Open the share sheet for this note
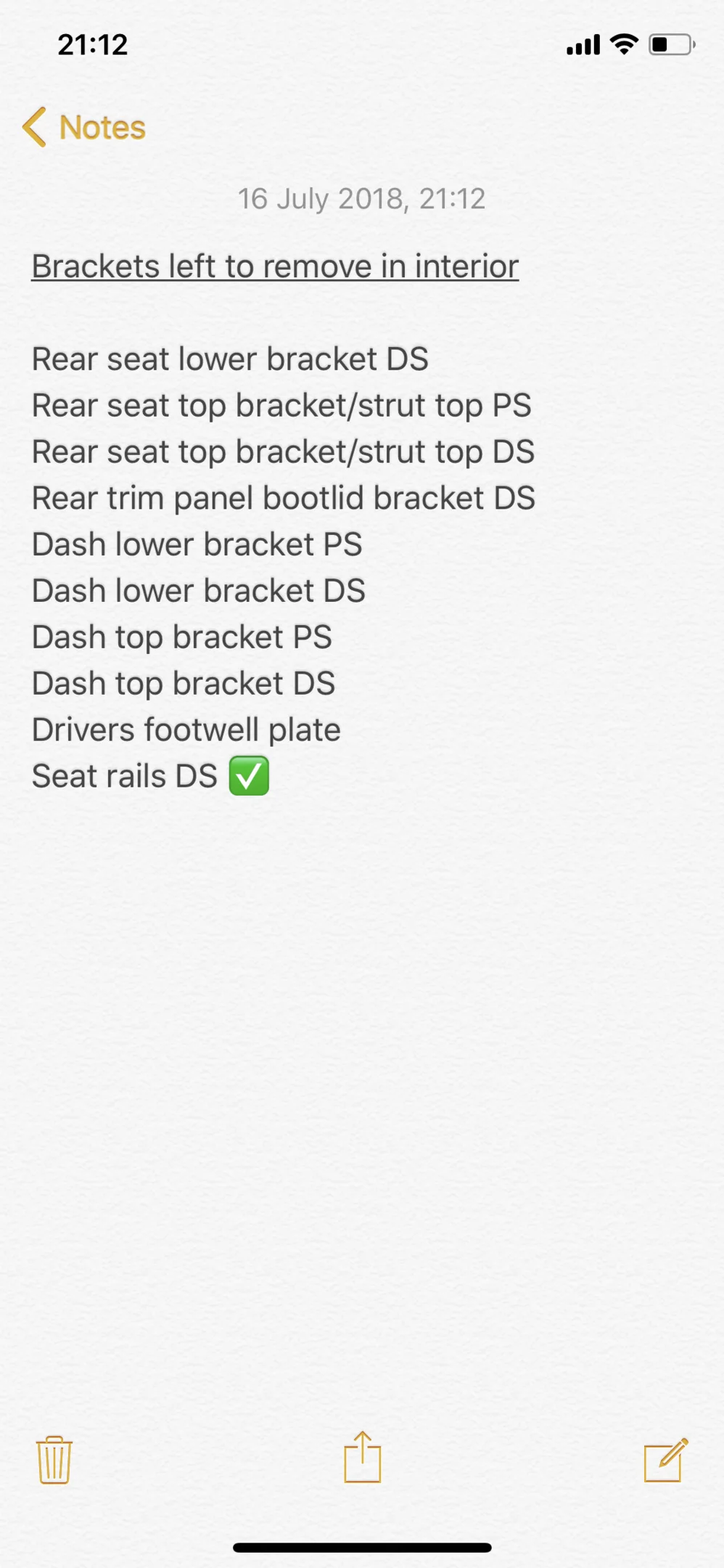This screenshot has width=724, height=1568. click(362, 1456)
